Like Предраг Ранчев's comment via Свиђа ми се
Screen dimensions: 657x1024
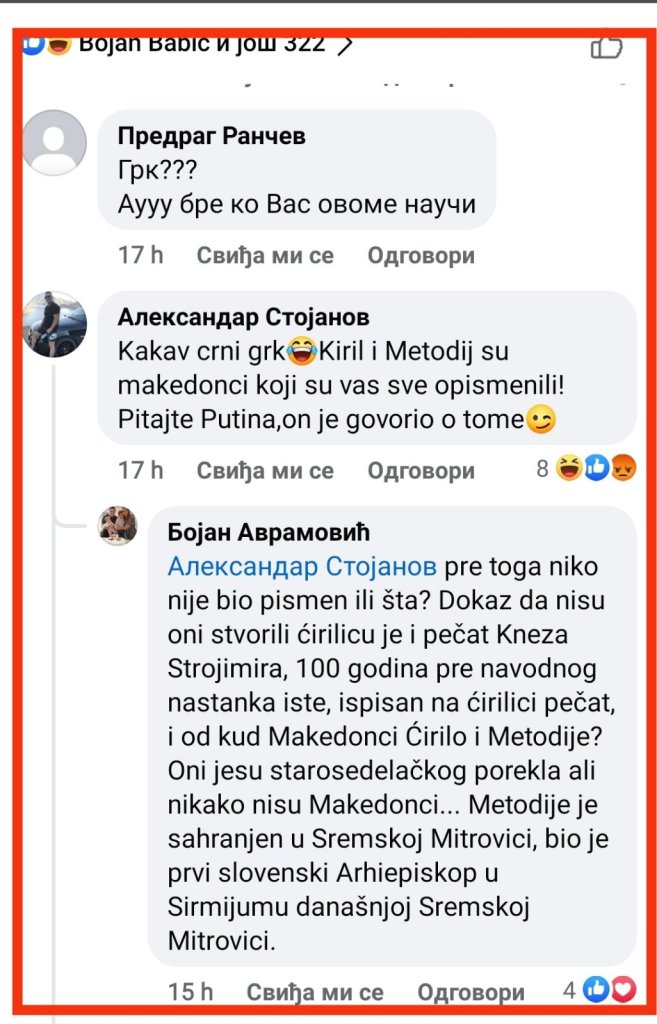click(265, 255)
